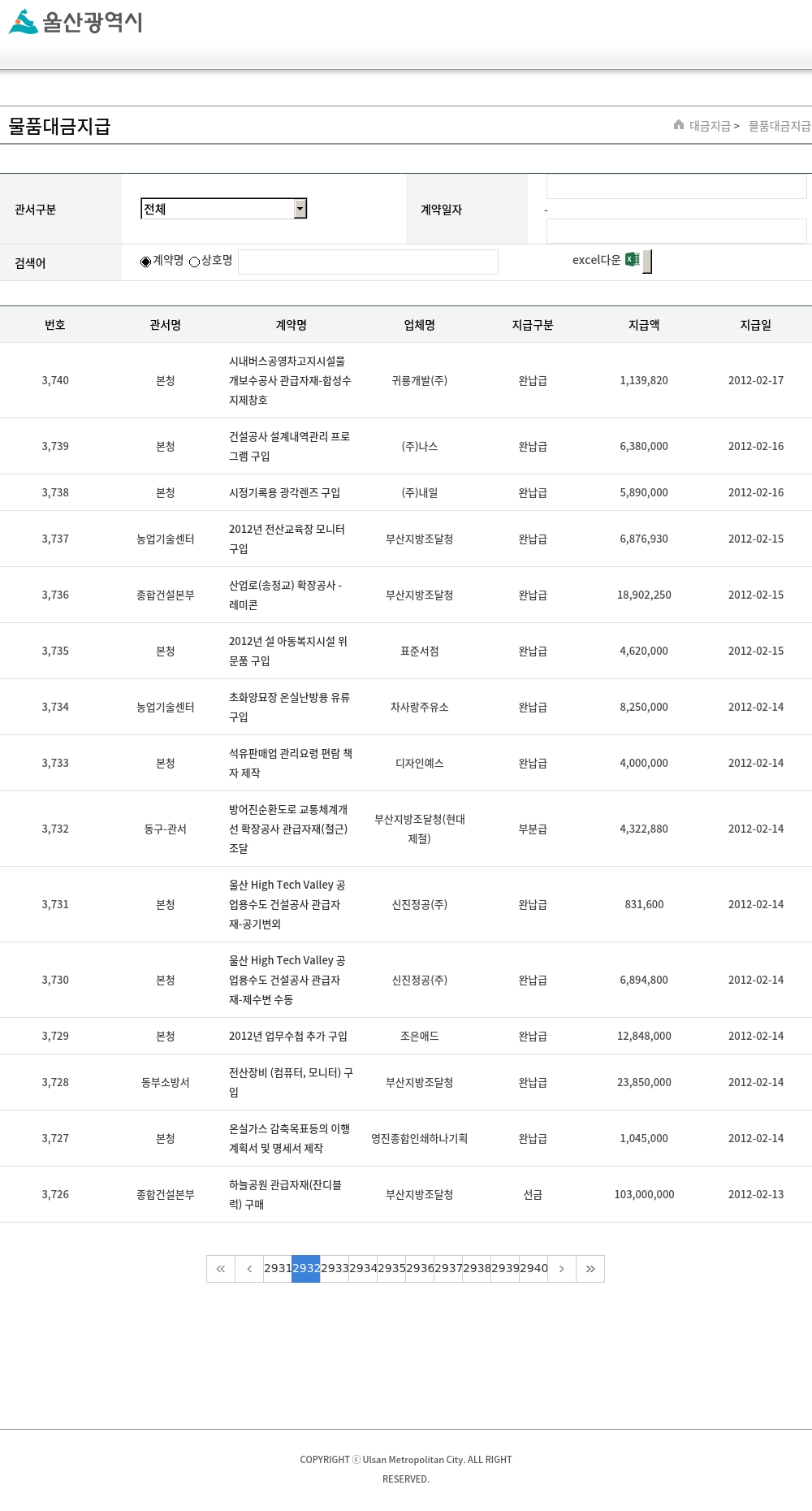Open page 2940 of results
This screenshot has height=1511, width=812.
533,1269
